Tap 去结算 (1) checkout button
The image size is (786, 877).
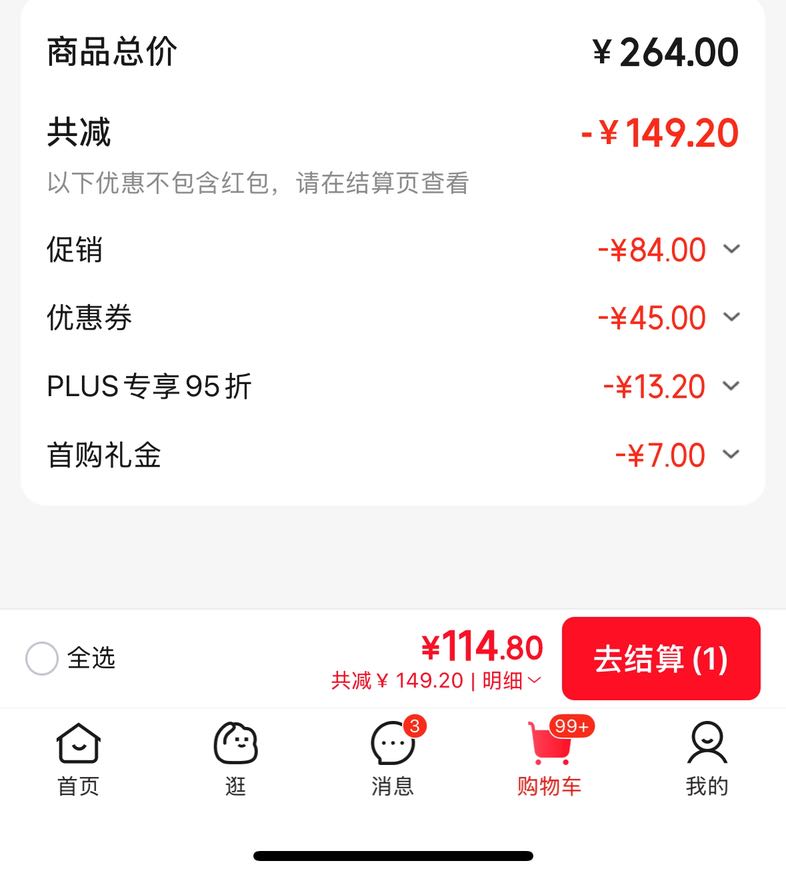tap(661, 658)
